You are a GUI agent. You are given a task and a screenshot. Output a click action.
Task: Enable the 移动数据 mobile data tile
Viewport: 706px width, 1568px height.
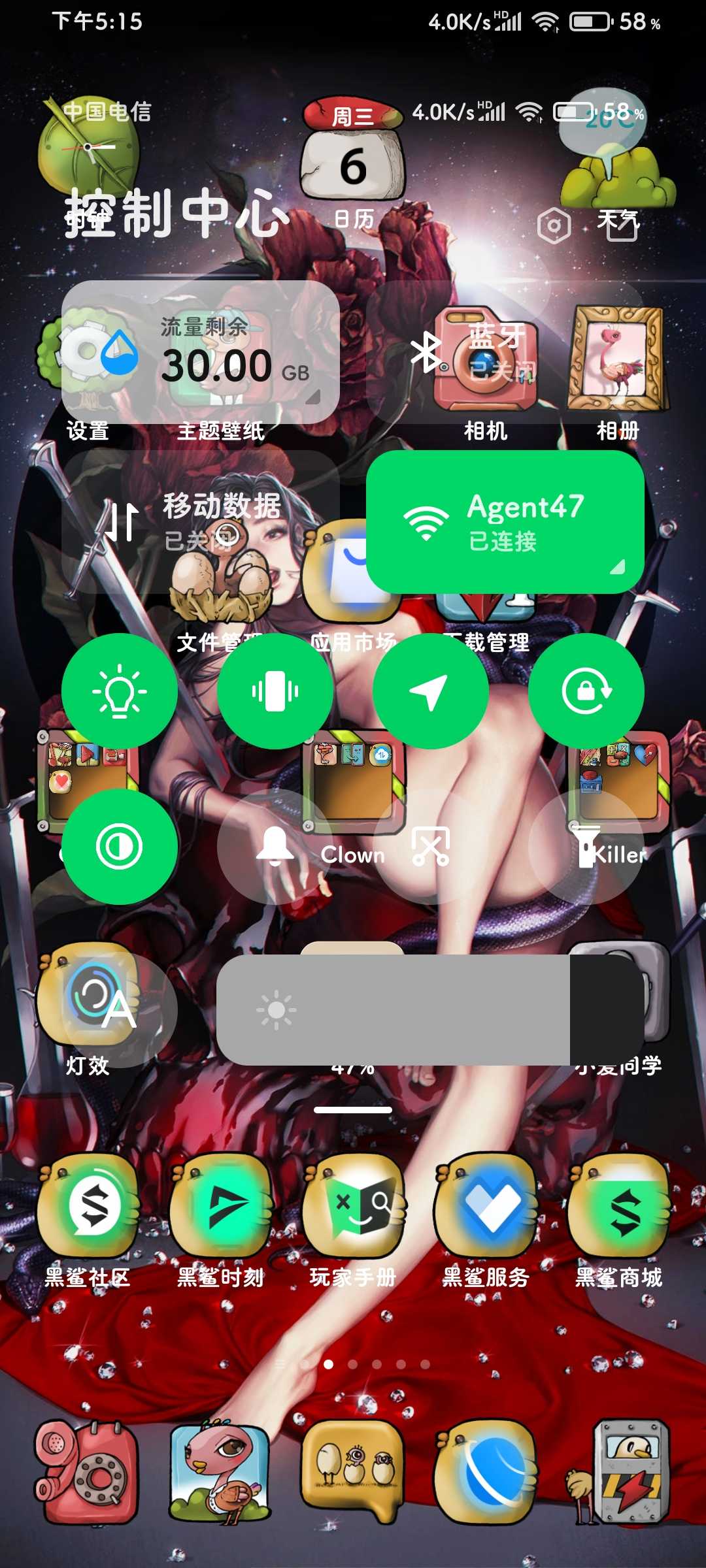tap(201, 522)
